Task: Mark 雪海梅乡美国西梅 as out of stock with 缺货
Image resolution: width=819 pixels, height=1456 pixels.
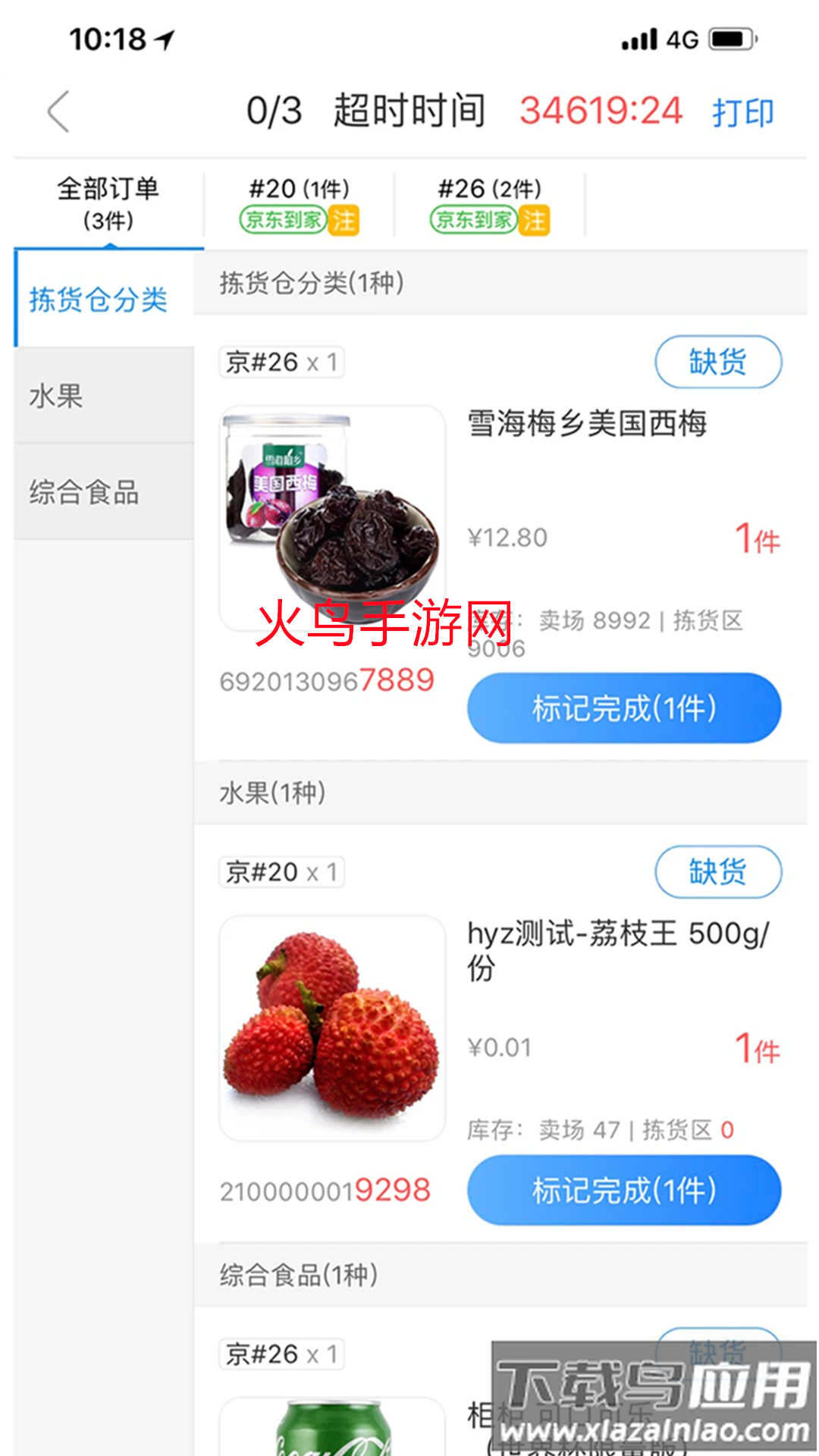Action: (718, 362)
